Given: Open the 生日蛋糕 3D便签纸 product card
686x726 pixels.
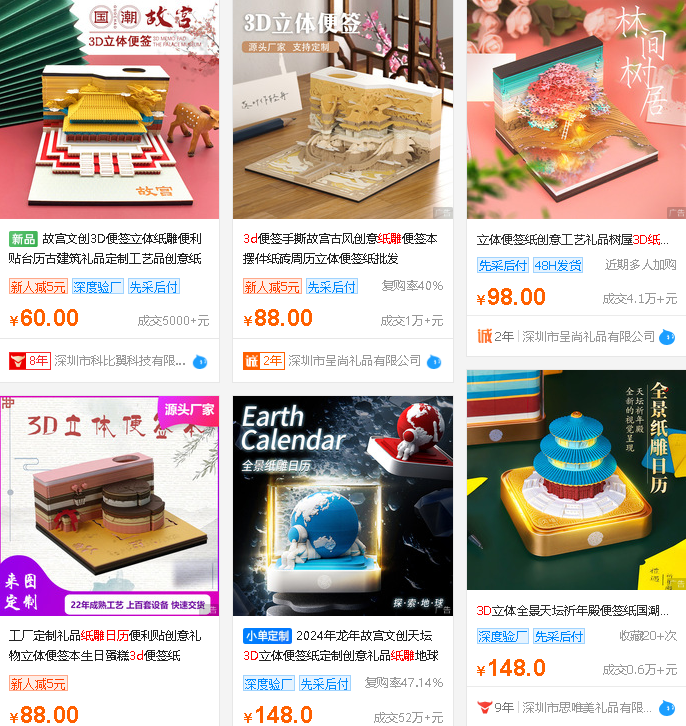Looking at the screenshot, I should [109, 505].
